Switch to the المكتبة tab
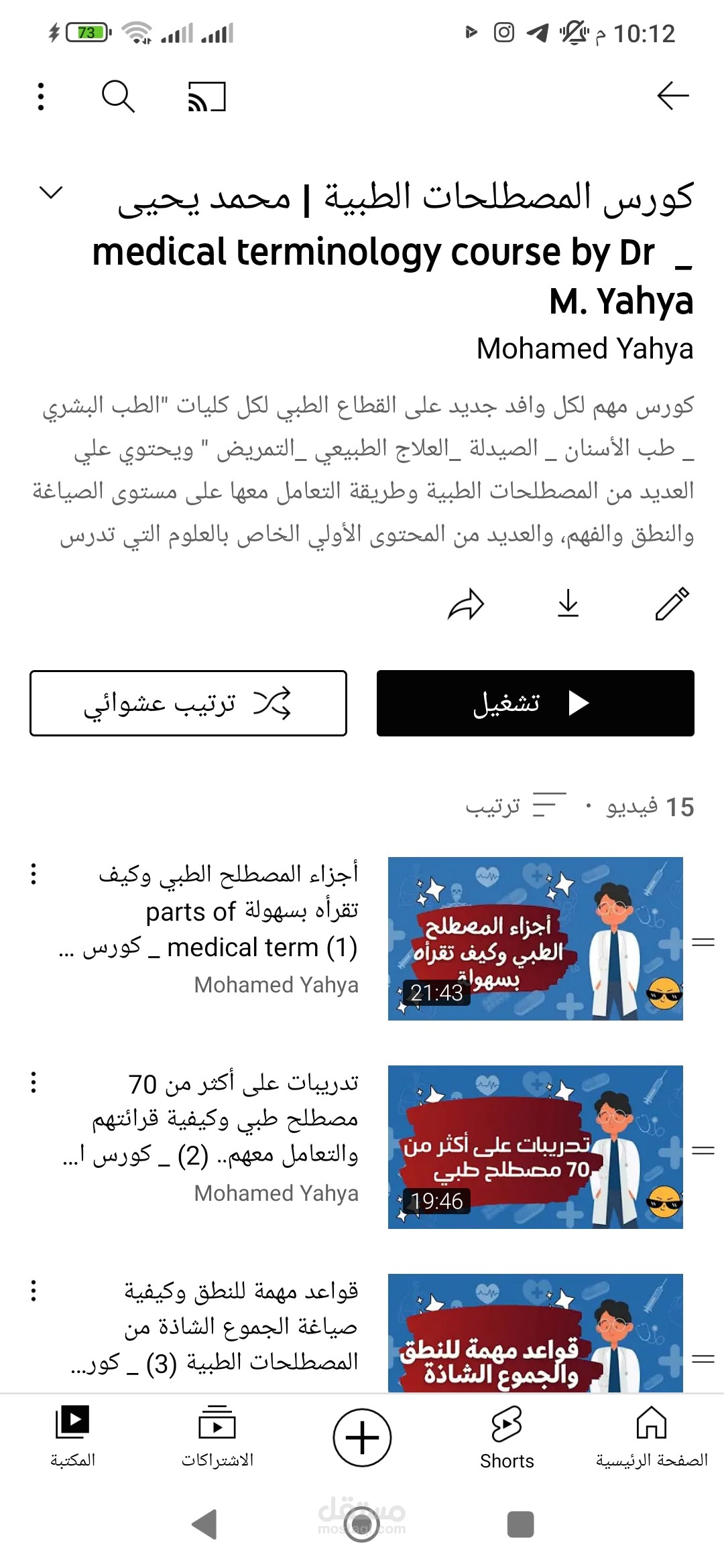Viewport: 724px width, 1568px height. (x=72, y=1437)
